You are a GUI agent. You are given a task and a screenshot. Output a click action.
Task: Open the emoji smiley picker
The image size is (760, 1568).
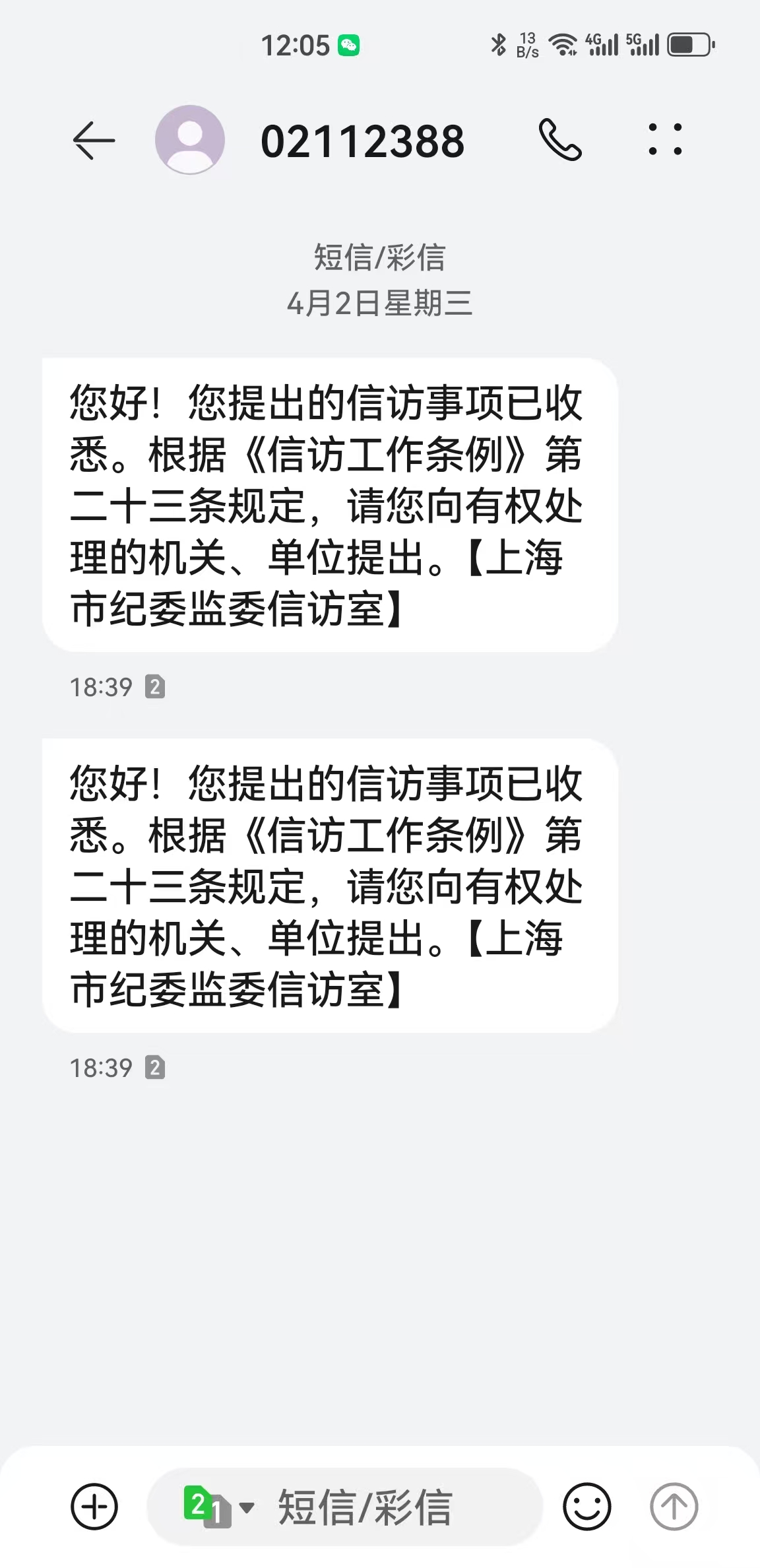[x=586, y=1506]
